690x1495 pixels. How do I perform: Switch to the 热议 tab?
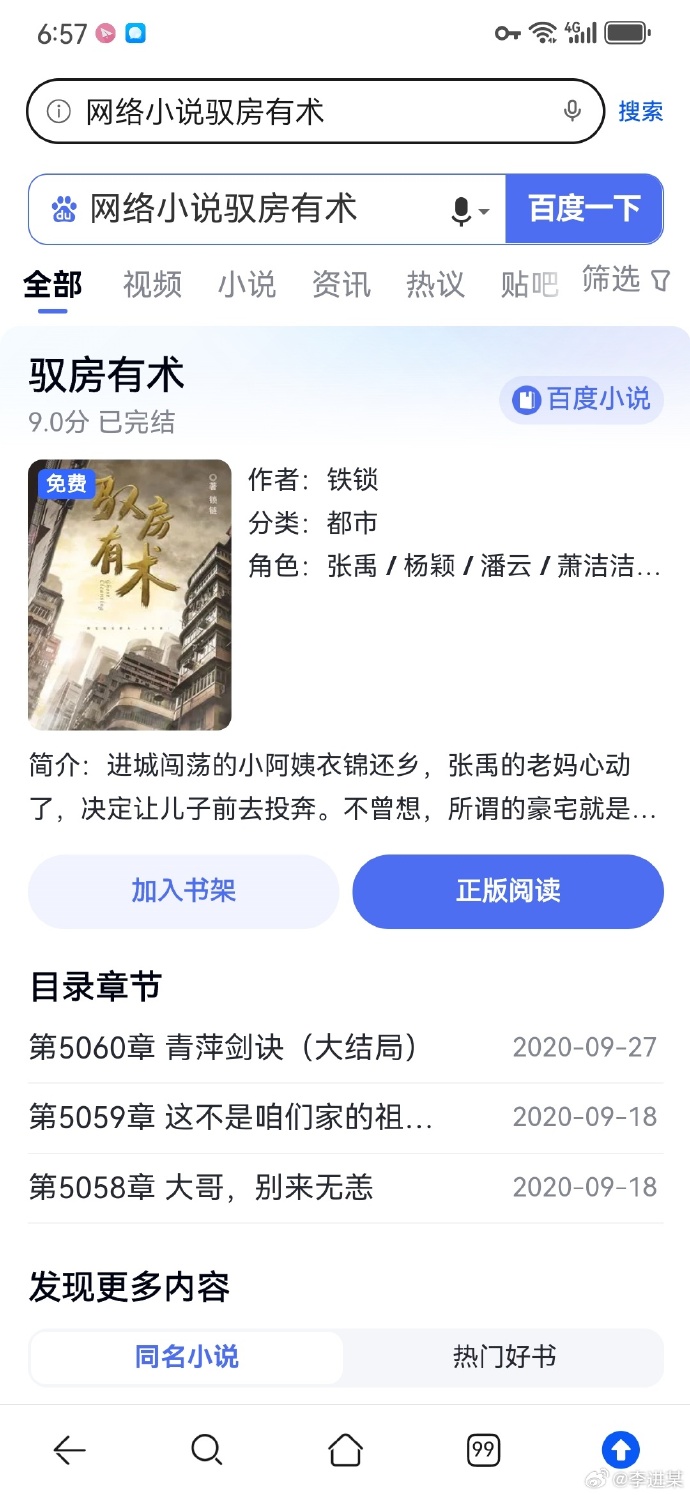click(x=435, y=285)
